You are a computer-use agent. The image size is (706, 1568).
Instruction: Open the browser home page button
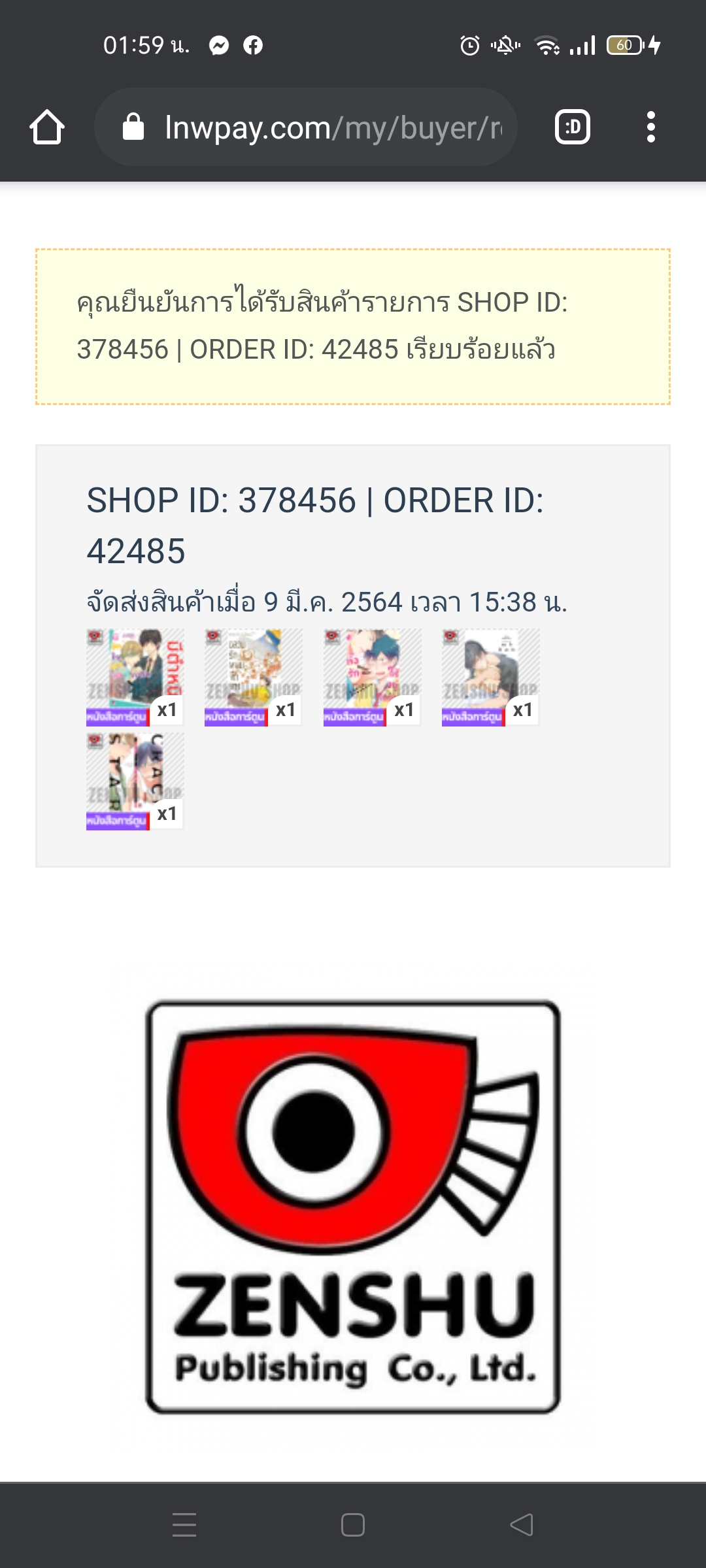pos(47,127)
